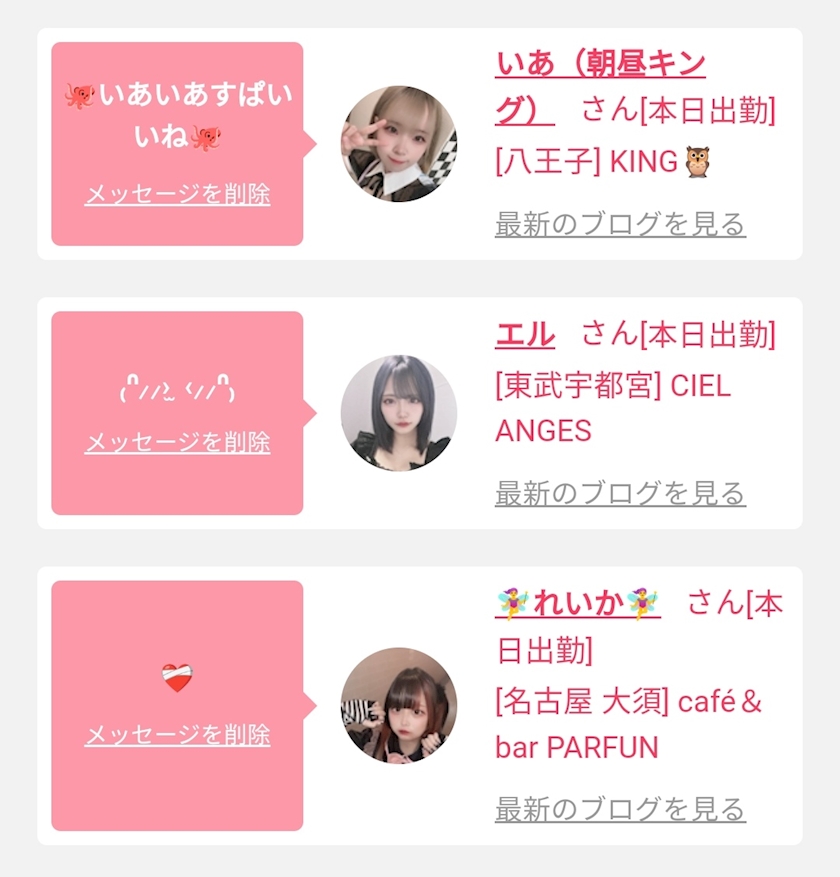View latest blog of いあ at KING
This screenshot has height=877, width=840.
(x=620, y=224)
